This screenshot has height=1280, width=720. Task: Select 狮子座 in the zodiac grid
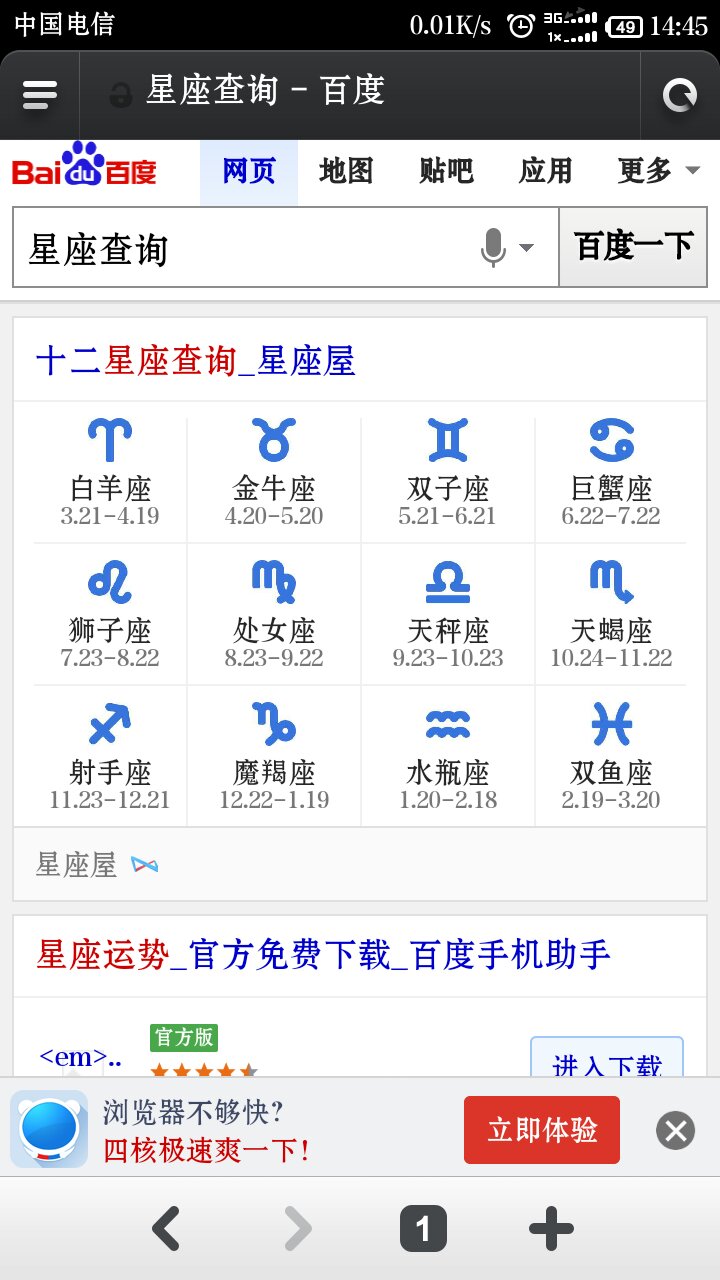[x=110, y=615]
